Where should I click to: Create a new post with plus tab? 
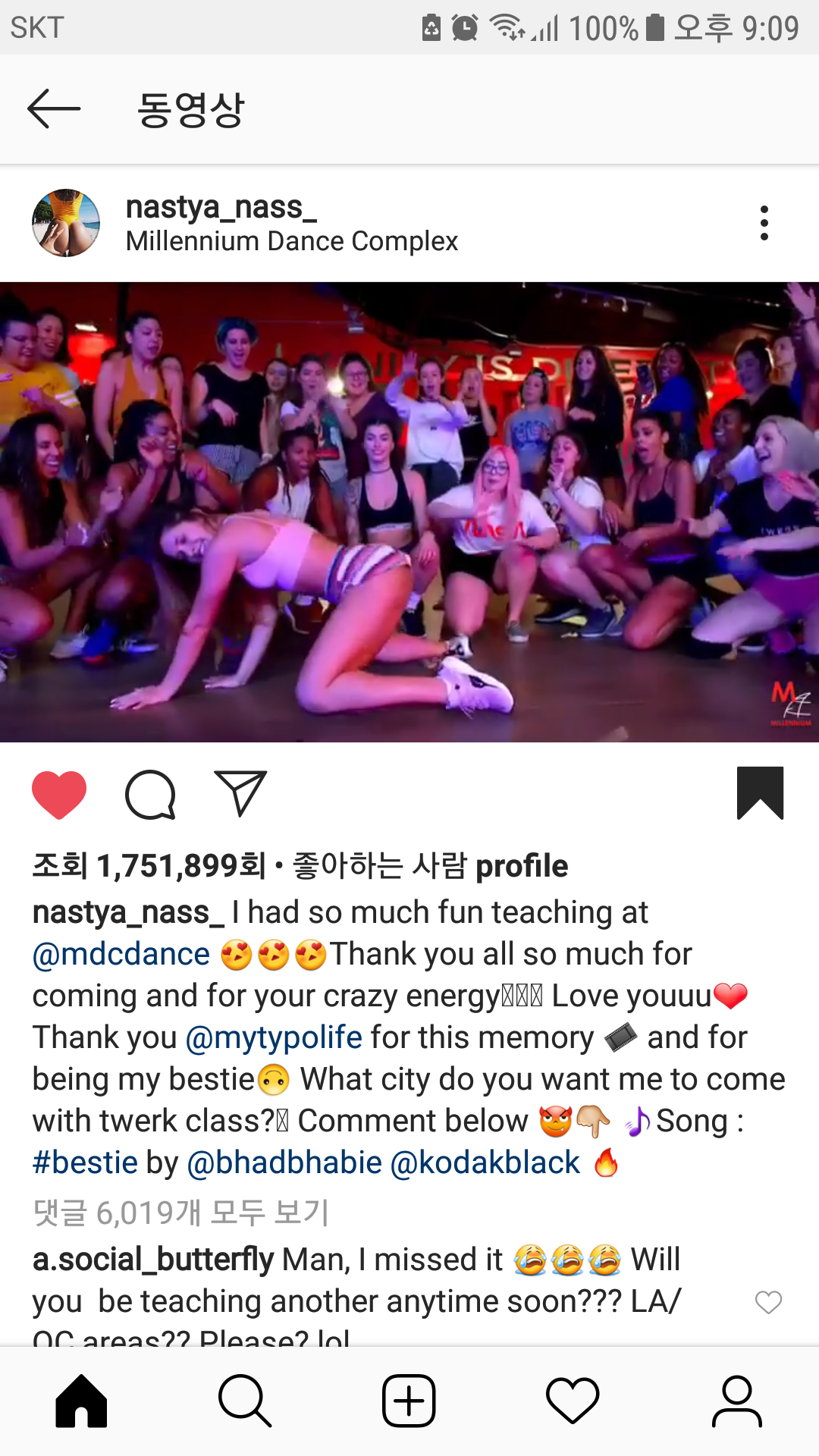click(x=409, y=1401)
